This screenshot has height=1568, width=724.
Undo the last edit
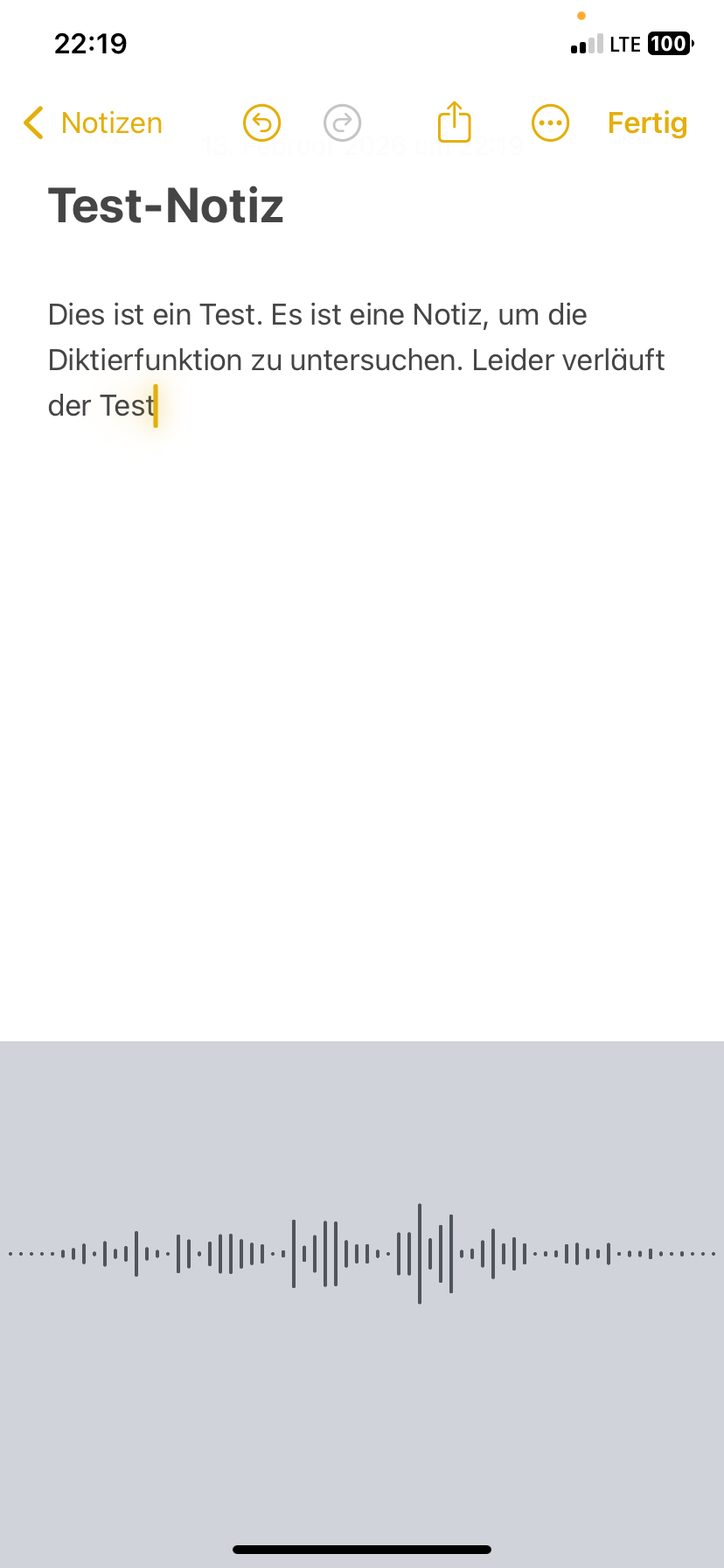pos(261,123)
